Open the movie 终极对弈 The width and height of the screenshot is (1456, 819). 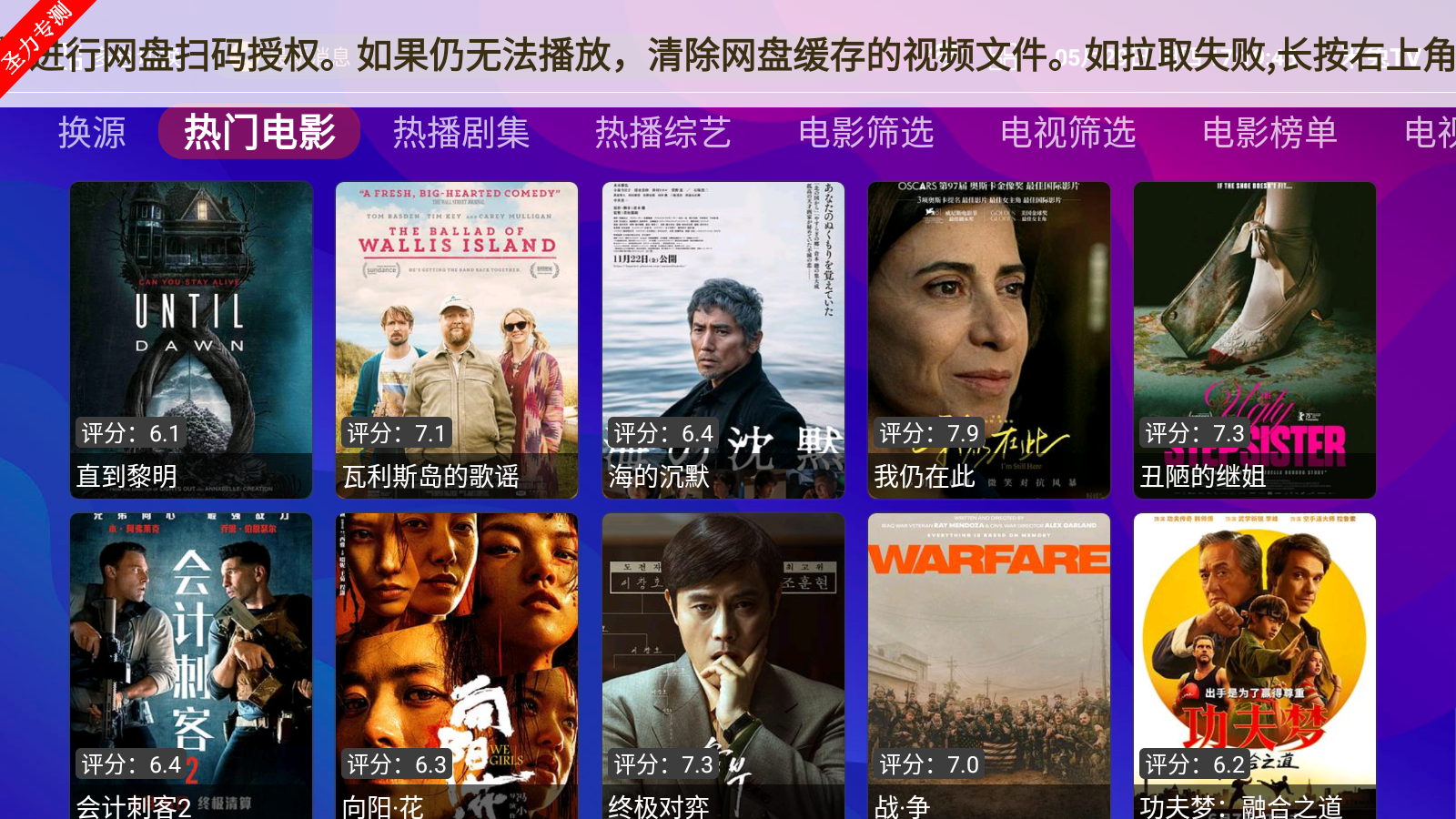[723, 664]
